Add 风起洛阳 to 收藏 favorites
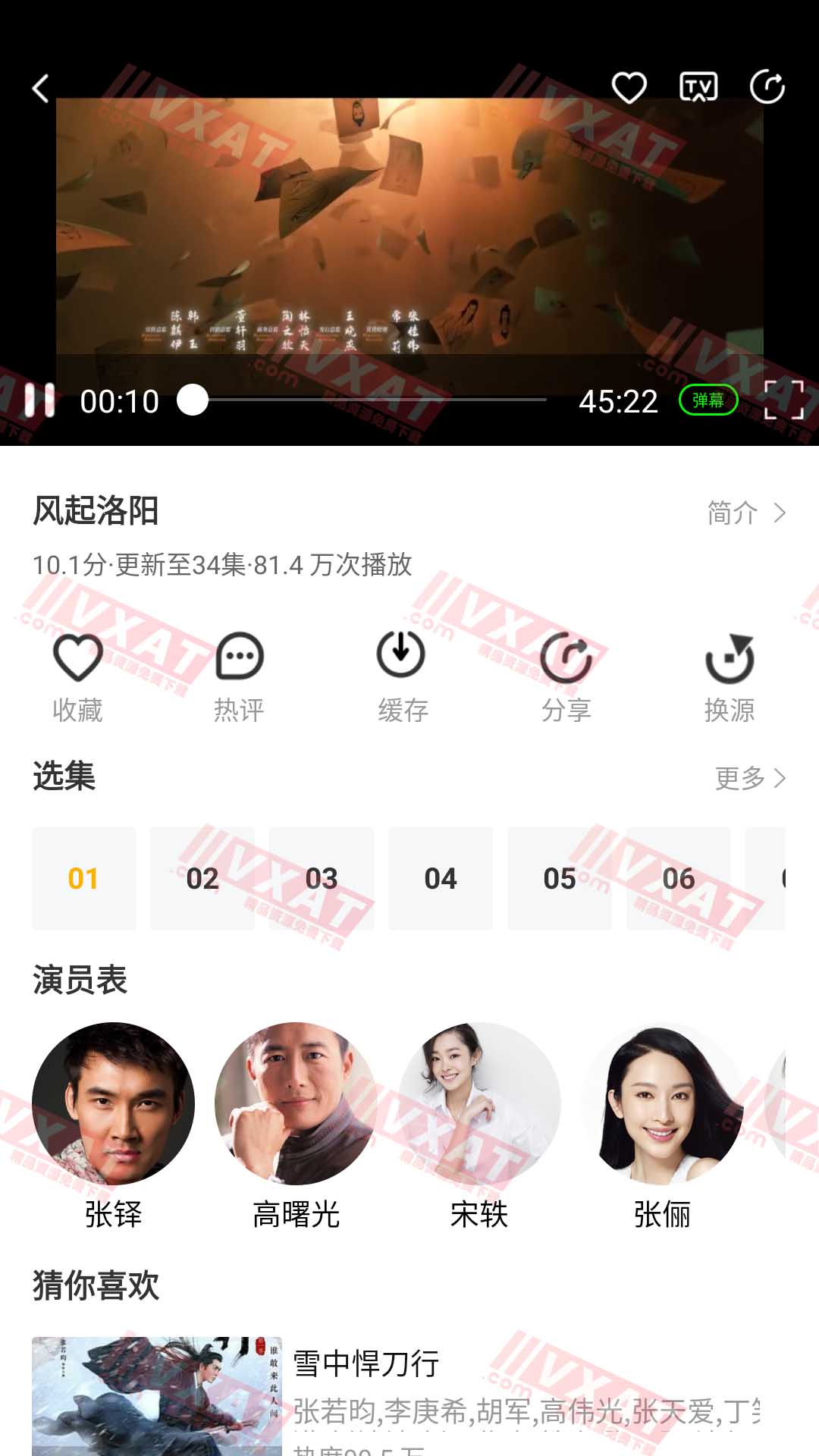Screen dimensions: 819x1456 point(77,673)
